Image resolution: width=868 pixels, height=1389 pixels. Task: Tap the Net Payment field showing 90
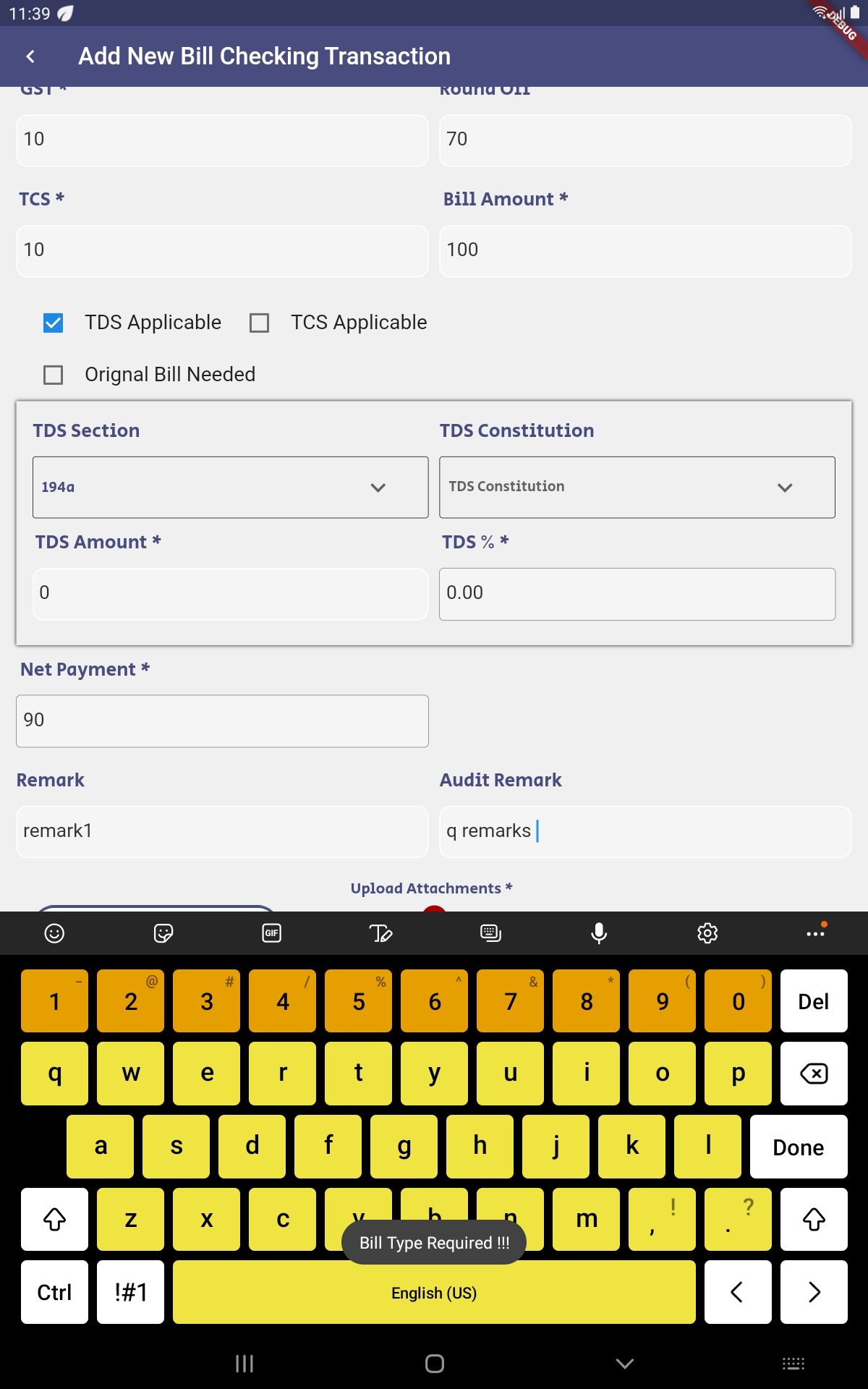pos(222,721)
